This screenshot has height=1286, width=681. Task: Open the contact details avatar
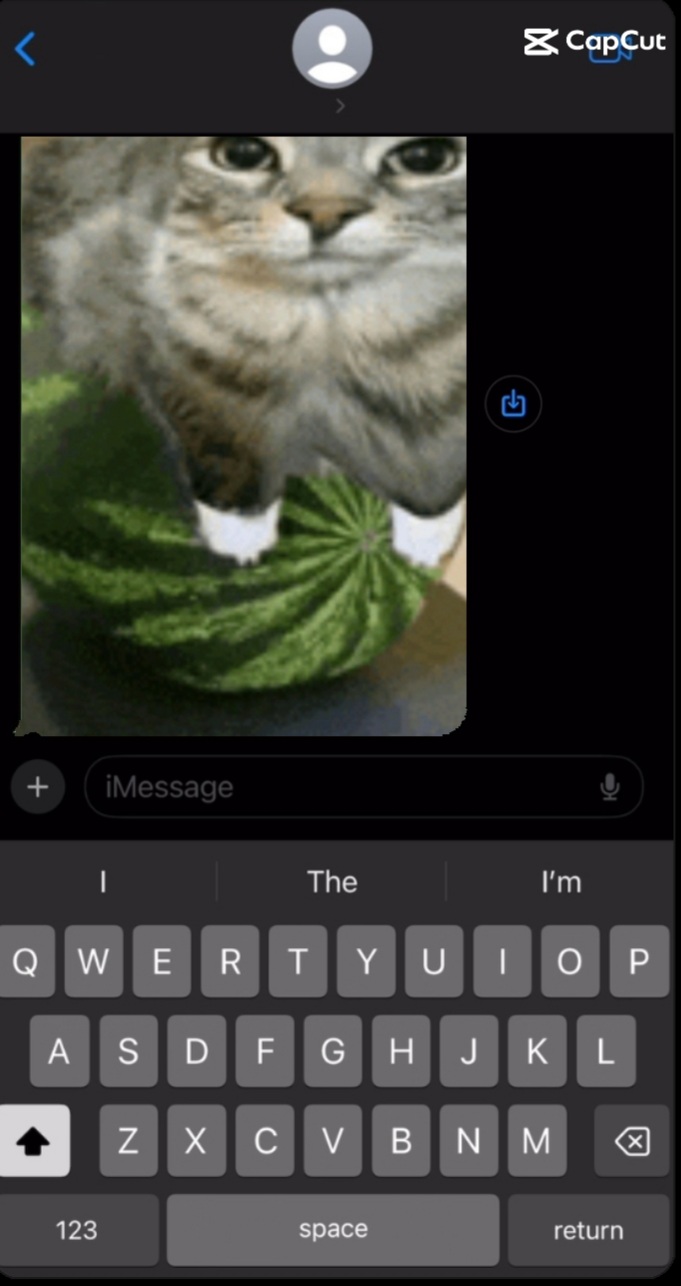(332, 48)
